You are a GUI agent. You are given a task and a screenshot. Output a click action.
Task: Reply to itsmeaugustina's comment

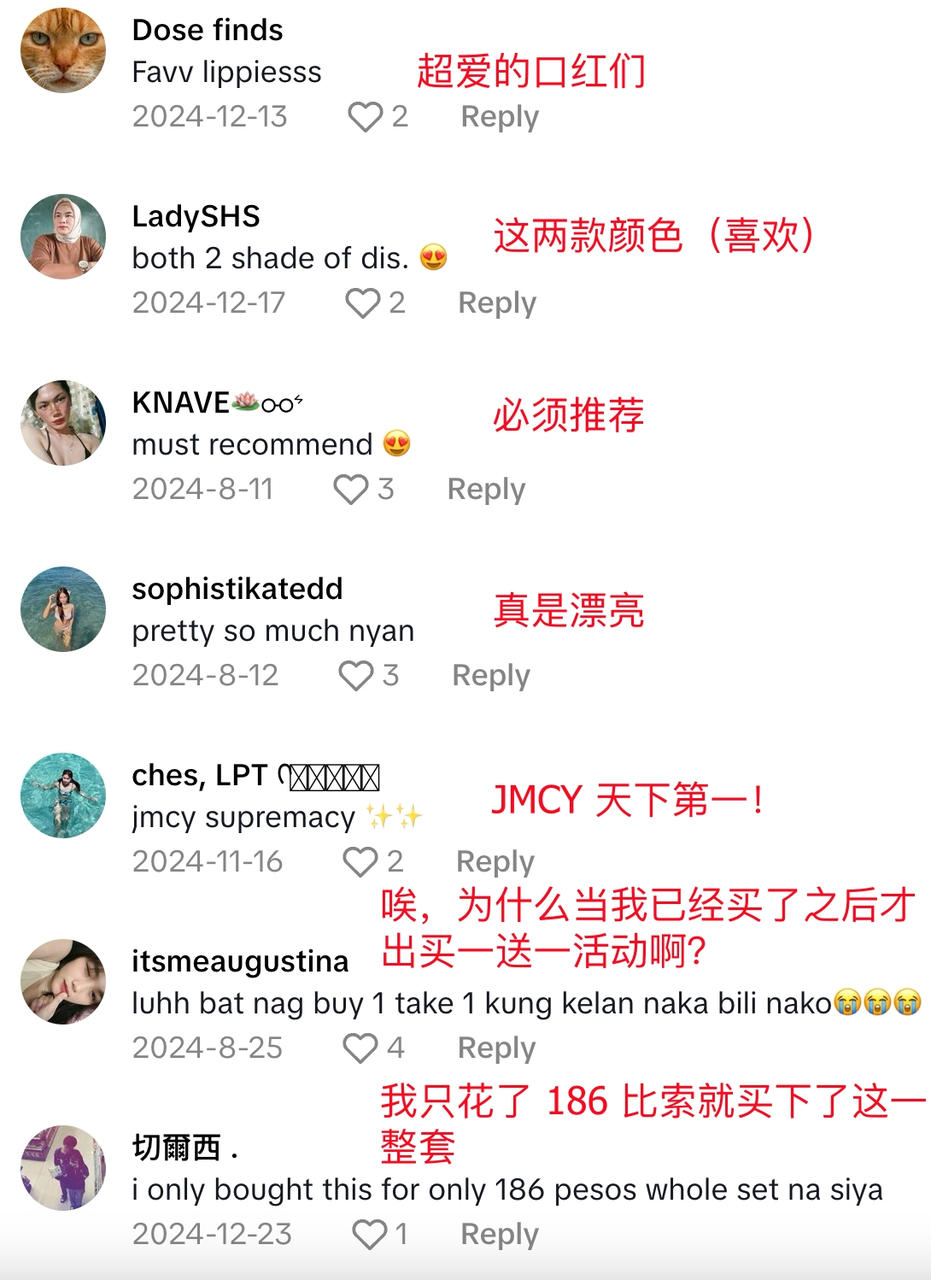point(496,1048)
